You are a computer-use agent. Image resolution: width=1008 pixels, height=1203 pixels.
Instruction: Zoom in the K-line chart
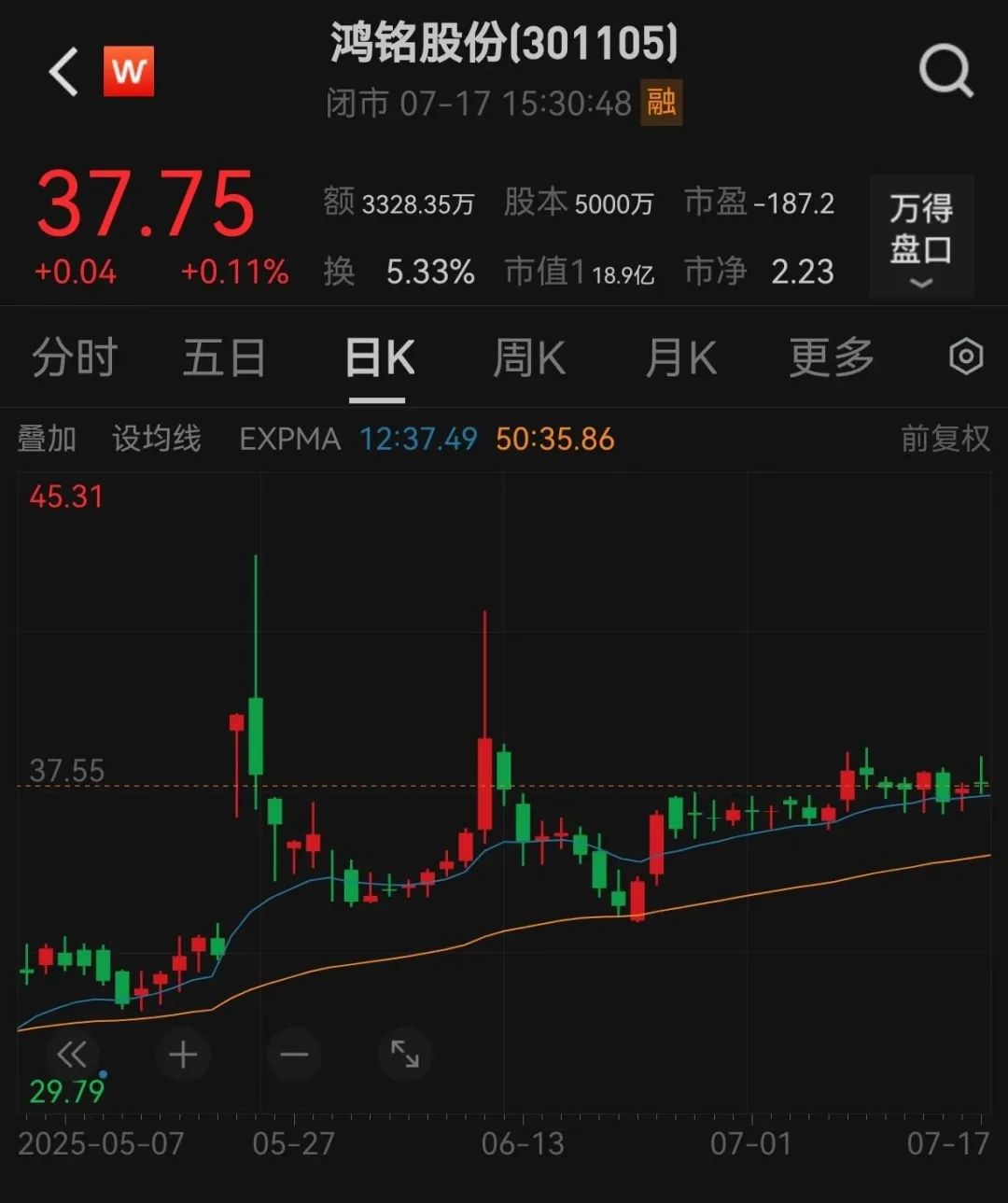click(183, 1056)
